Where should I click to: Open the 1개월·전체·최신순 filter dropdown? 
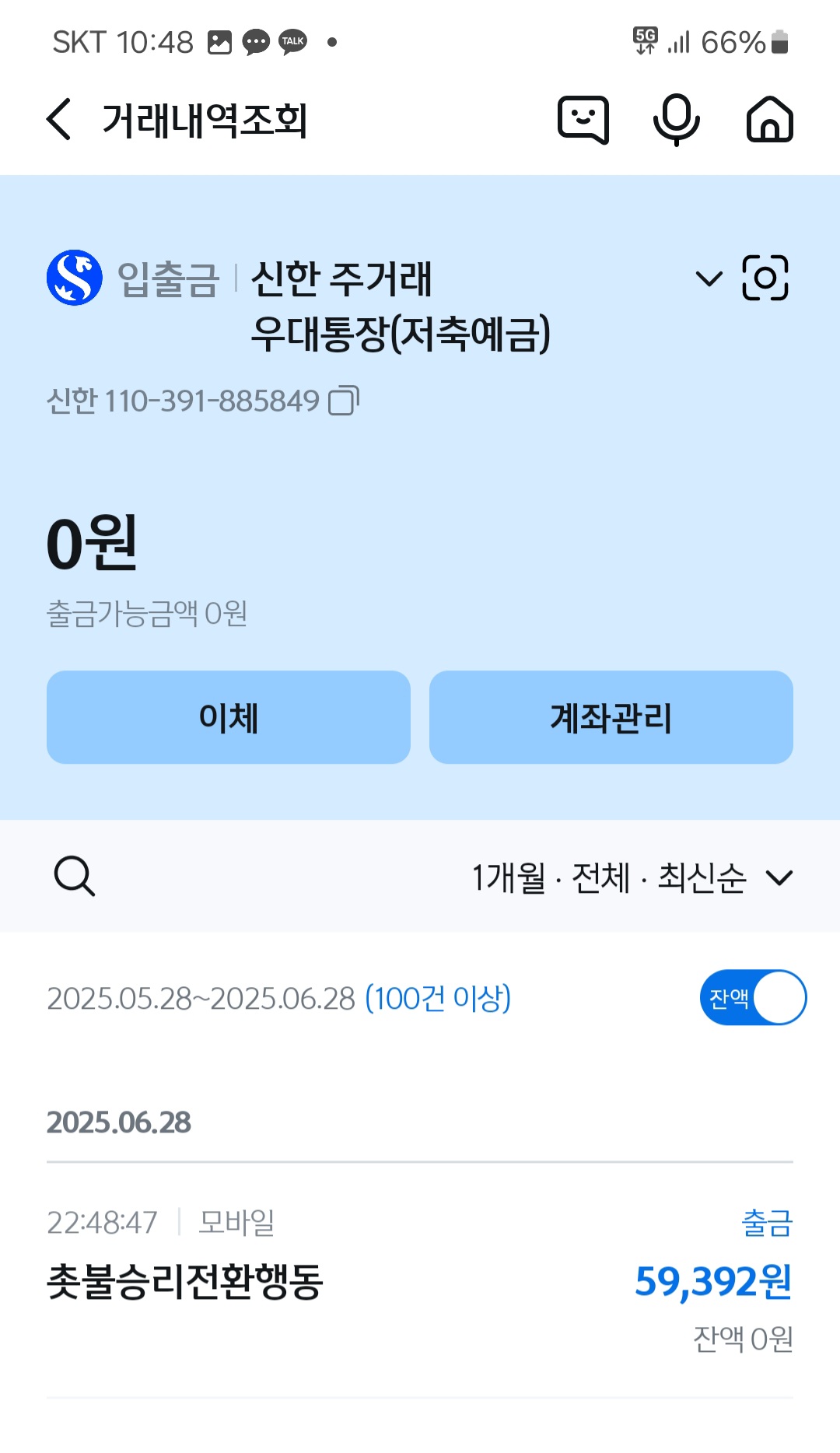click(632, 878)
